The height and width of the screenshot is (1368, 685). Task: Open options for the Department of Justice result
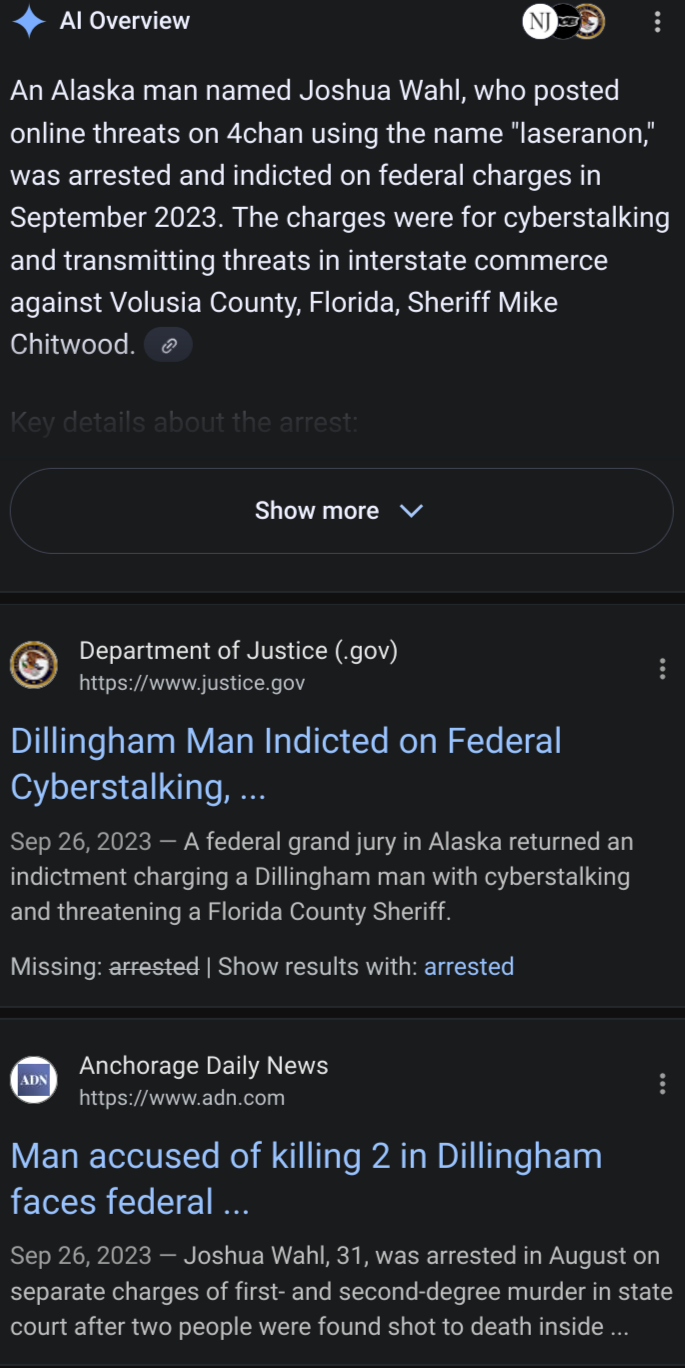662,669
